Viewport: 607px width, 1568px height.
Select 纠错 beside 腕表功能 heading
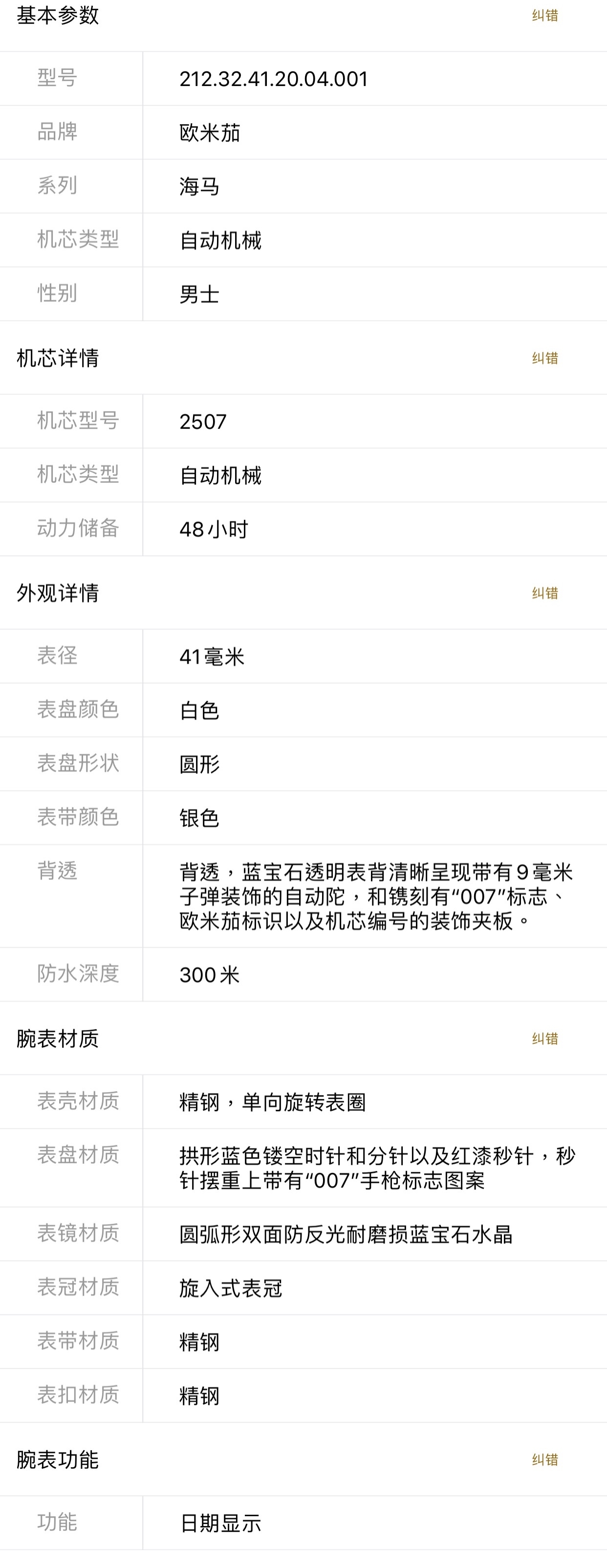click(544, 1459)
